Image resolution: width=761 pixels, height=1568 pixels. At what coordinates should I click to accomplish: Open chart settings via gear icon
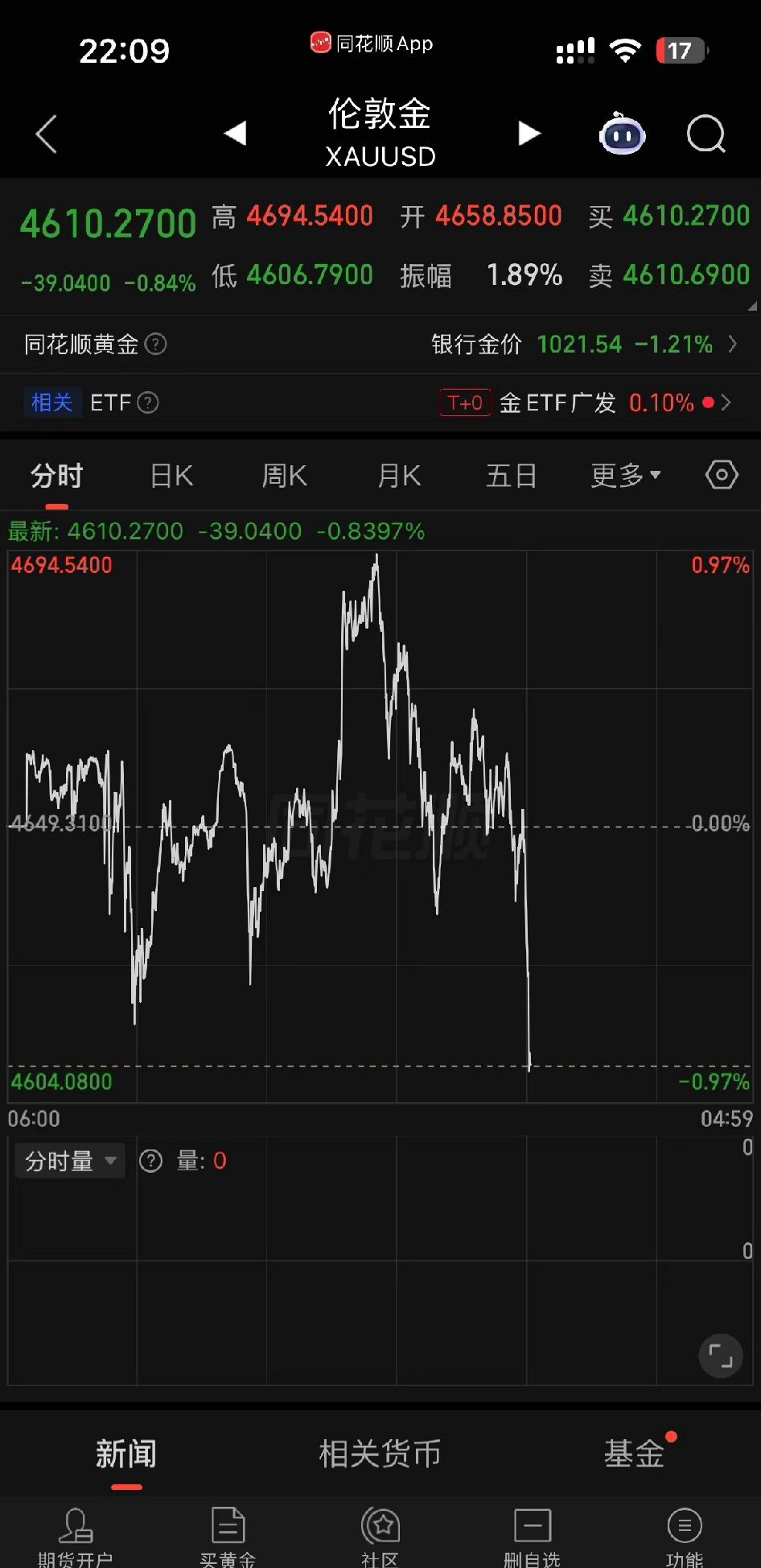(x=720, y=475)
